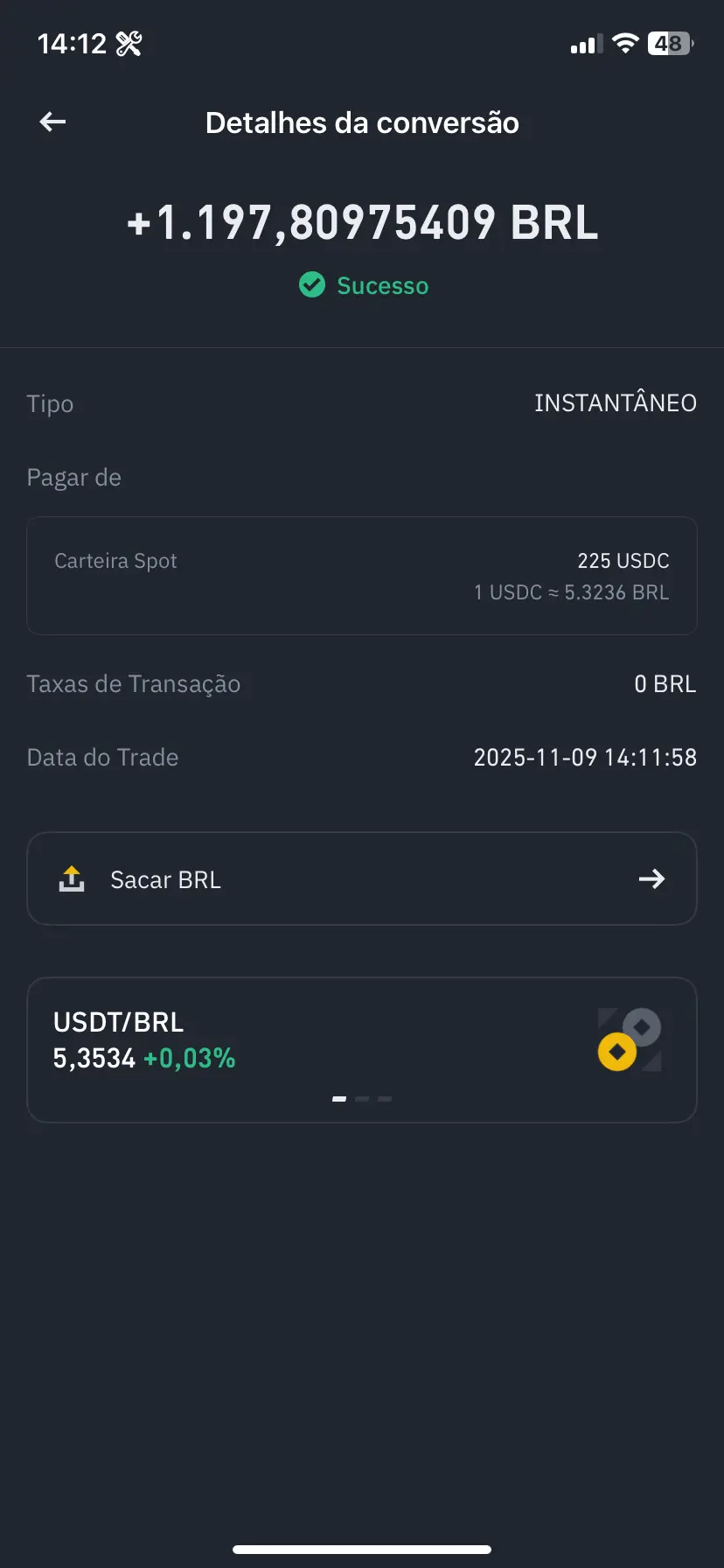The height and width of the screenshot is (1568, 724).
Task: Tap the Detalhes da conversão title
Action: pos(362,122)
